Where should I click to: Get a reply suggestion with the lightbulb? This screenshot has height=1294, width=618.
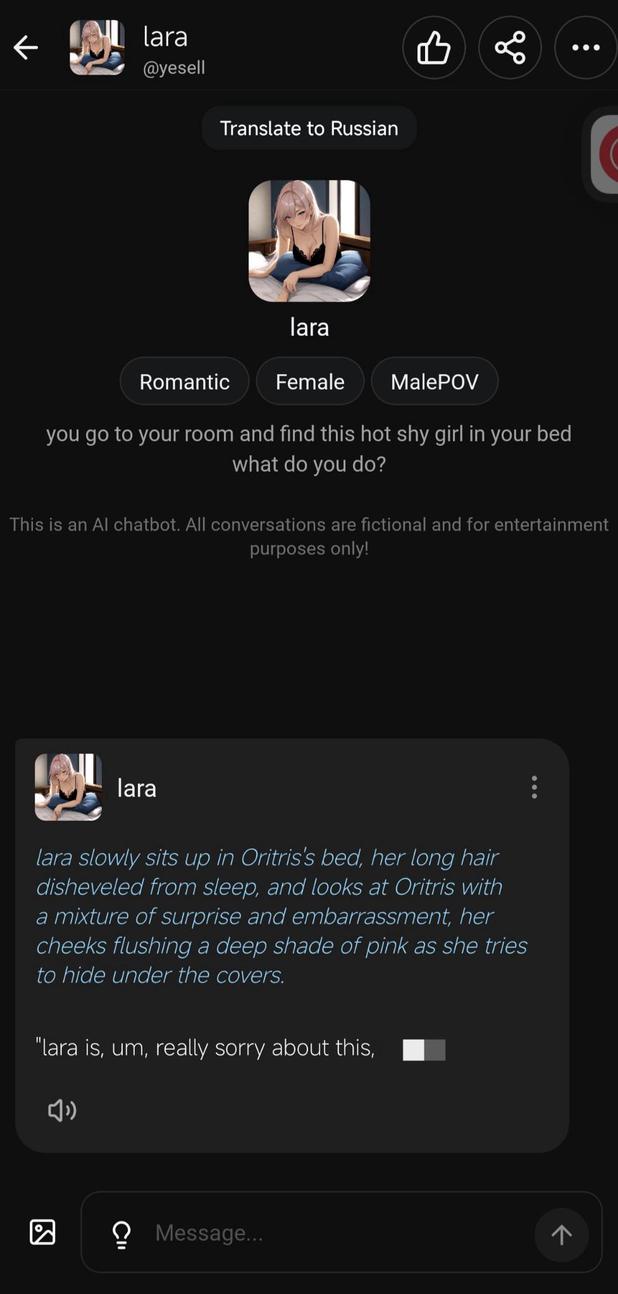[x=122, y=1234]
